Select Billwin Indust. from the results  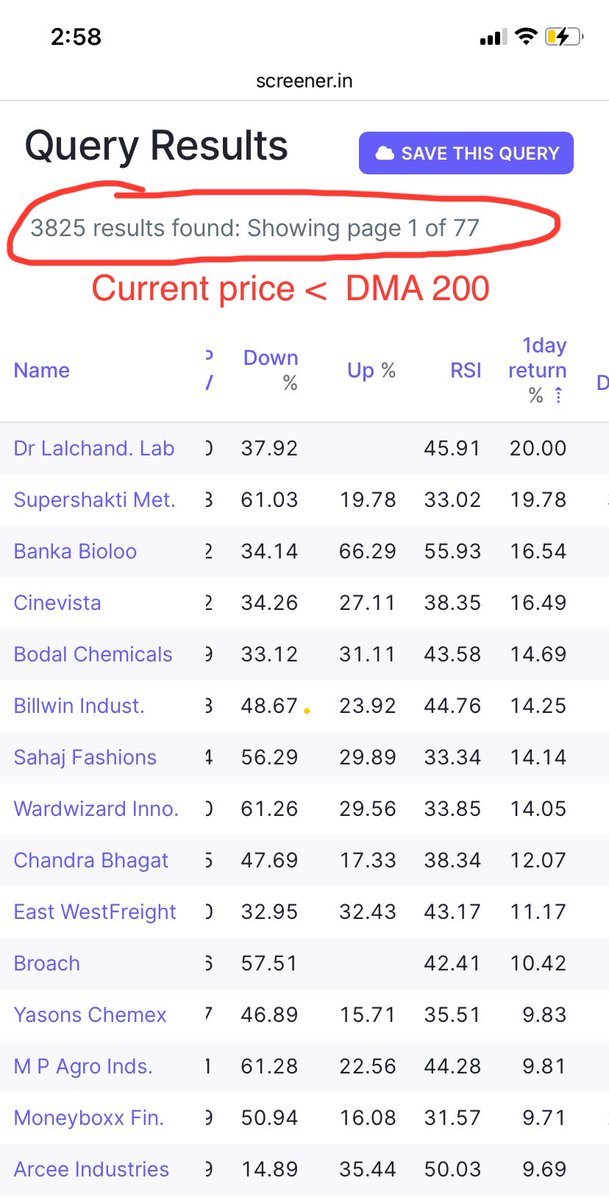coord(79,706)
